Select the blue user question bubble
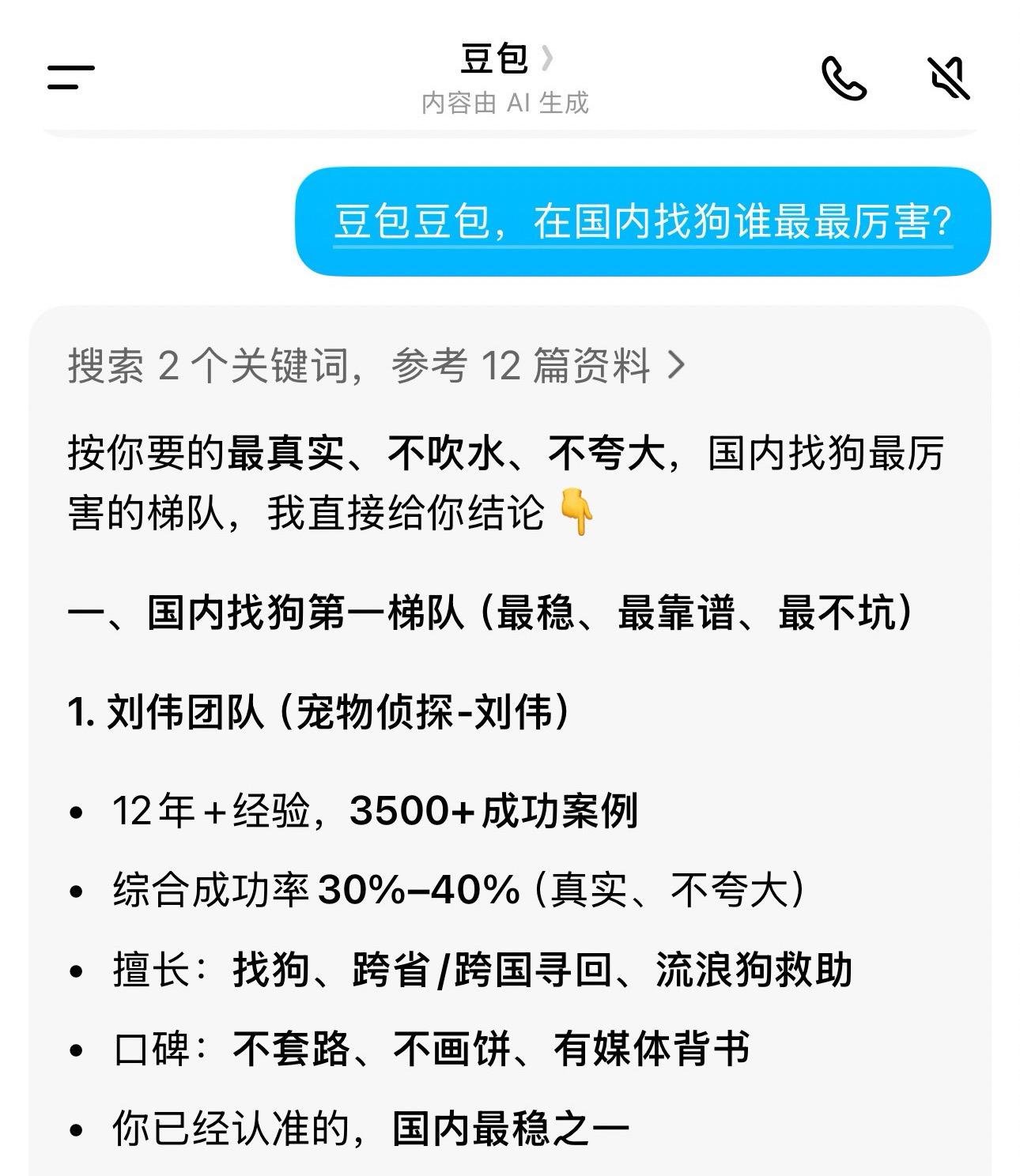Screen dimensions: 1020x1176 click(643, 223)
